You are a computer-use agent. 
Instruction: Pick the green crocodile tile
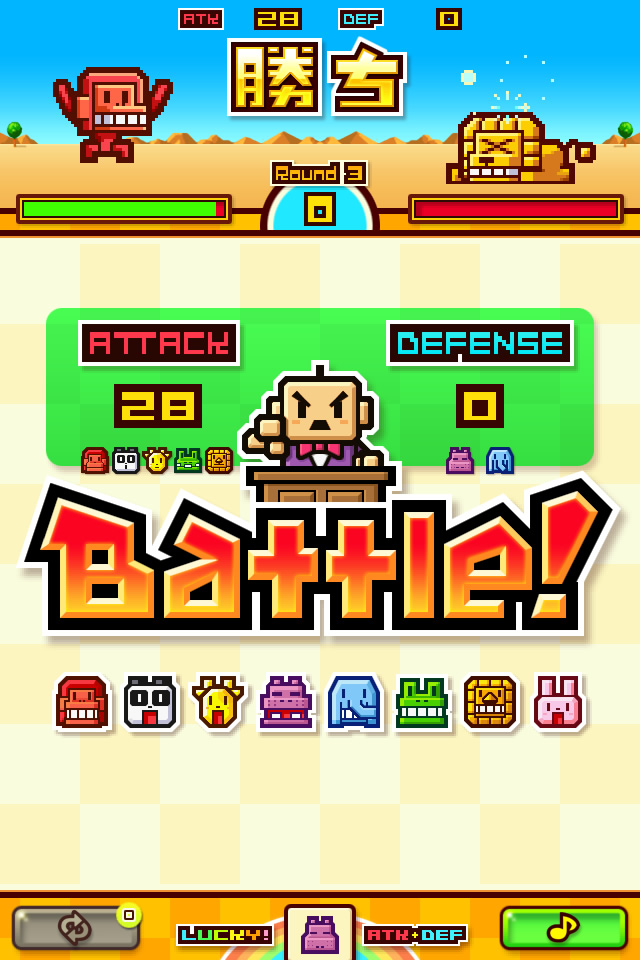tap(422, 702)
